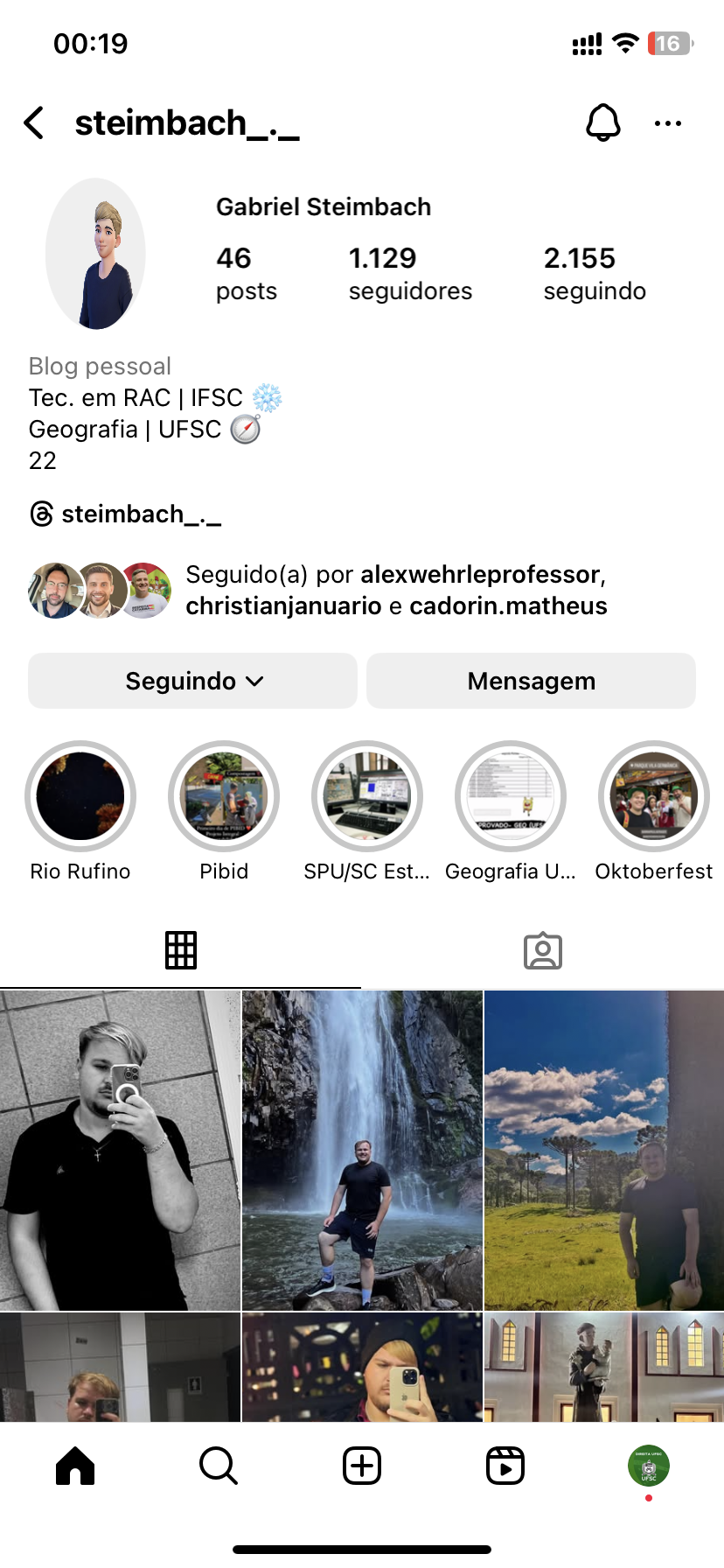Open the Search tab in bottom bar
Image resolution: width=724 pixels, height=1568 pixels.
pos(219,1466)
